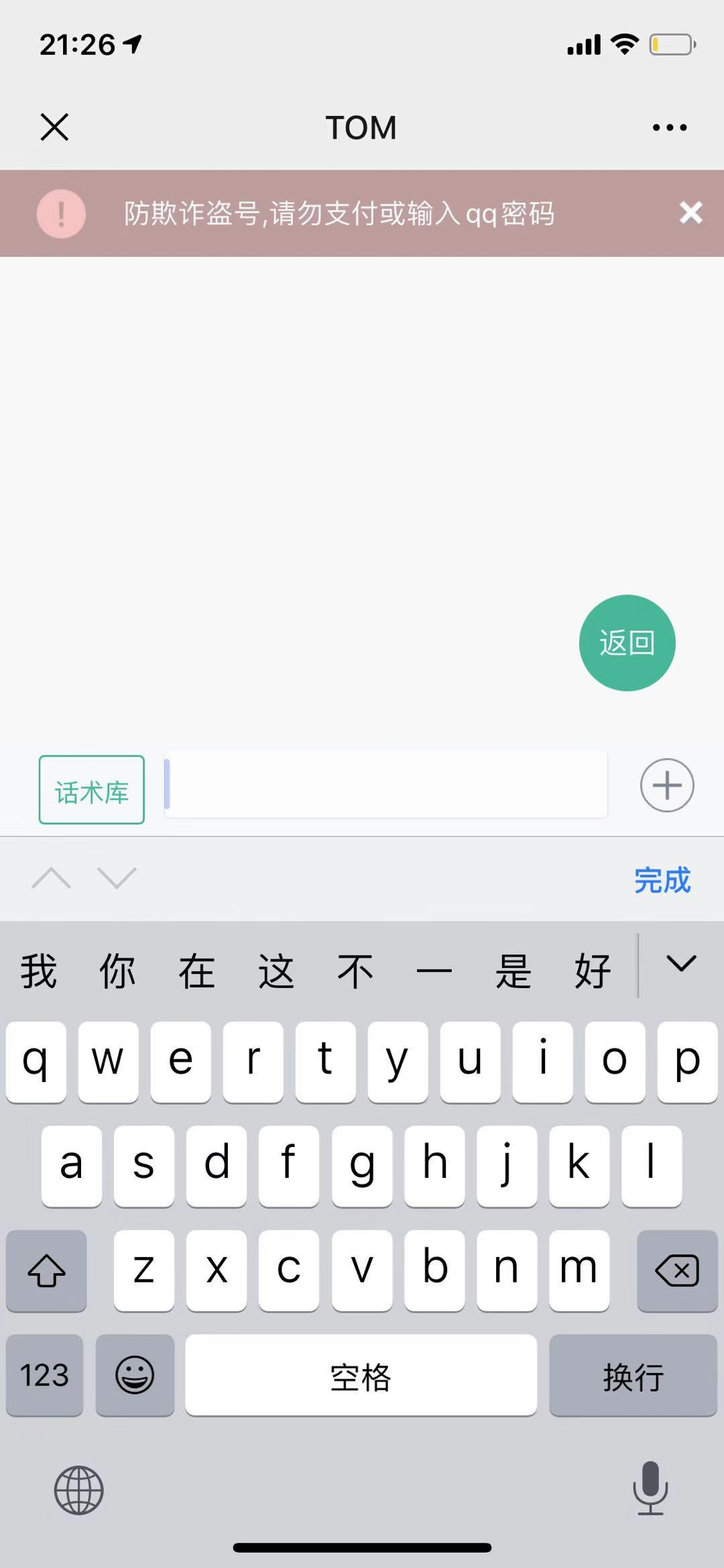Close the TOM chat page

tap(54, 127)
